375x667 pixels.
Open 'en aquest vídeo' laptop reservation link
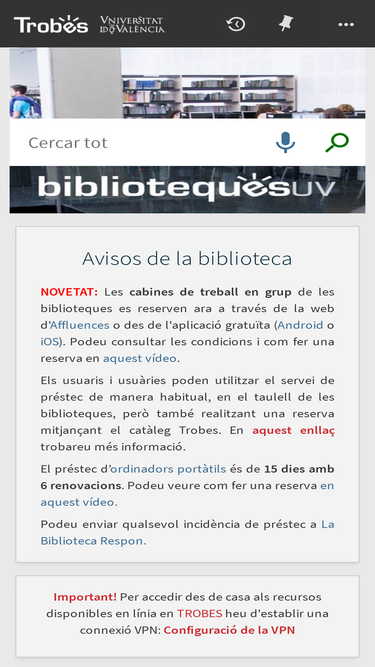(188, 494)
